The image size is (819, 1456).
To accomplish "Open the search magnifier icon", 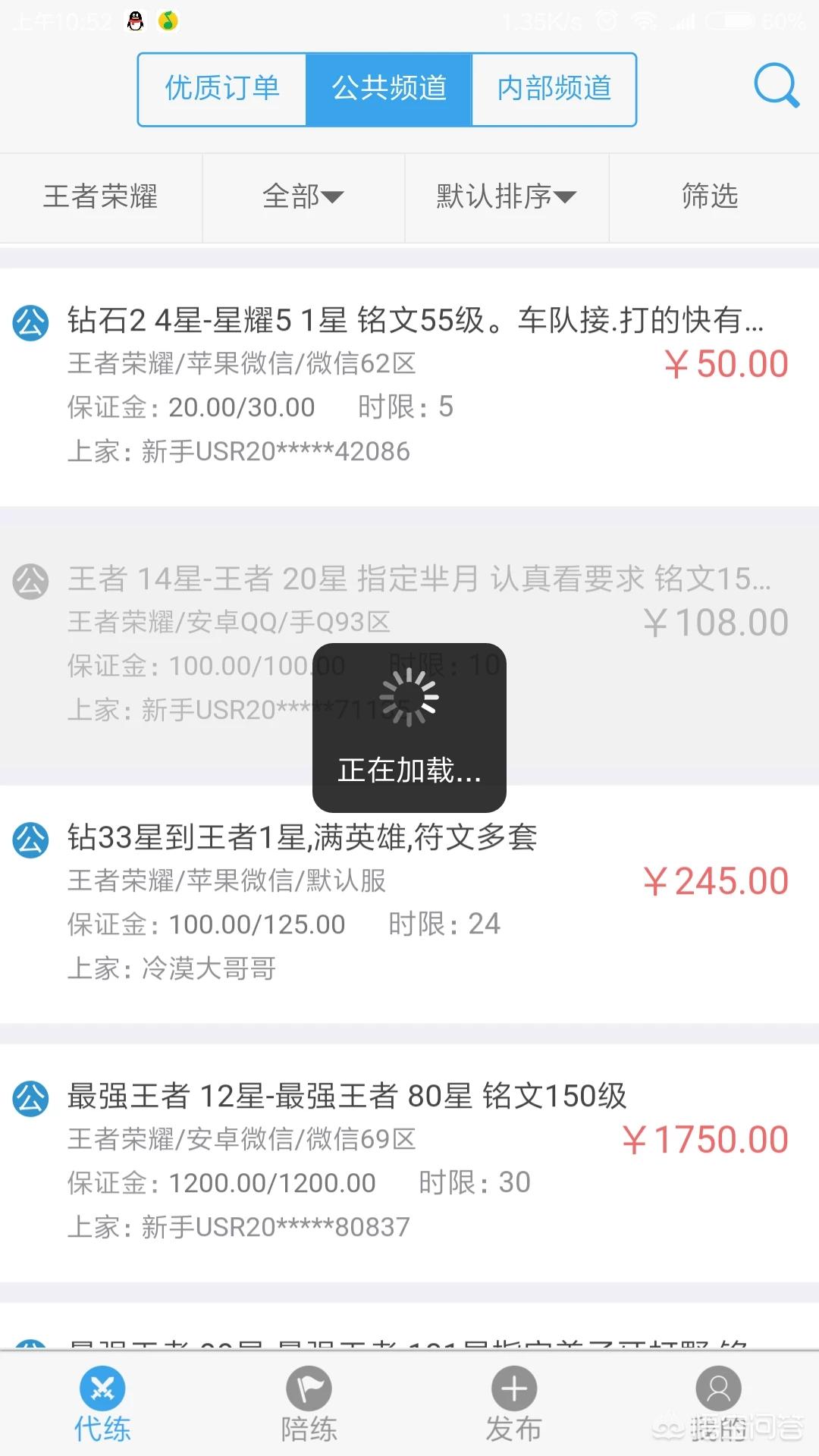I will 776,86.
